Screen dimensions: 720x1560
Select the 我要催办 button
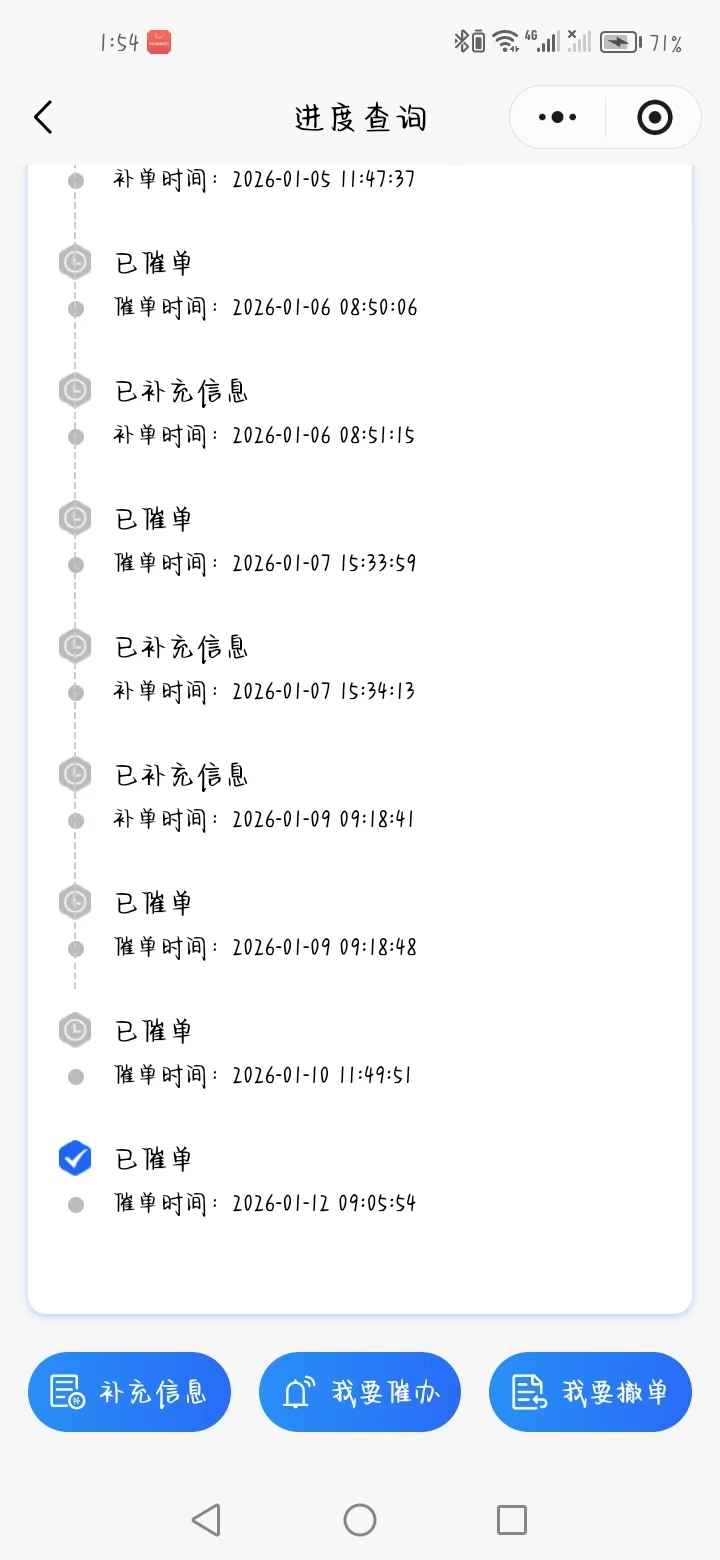pyautogui.click(x=360, y=1392)
